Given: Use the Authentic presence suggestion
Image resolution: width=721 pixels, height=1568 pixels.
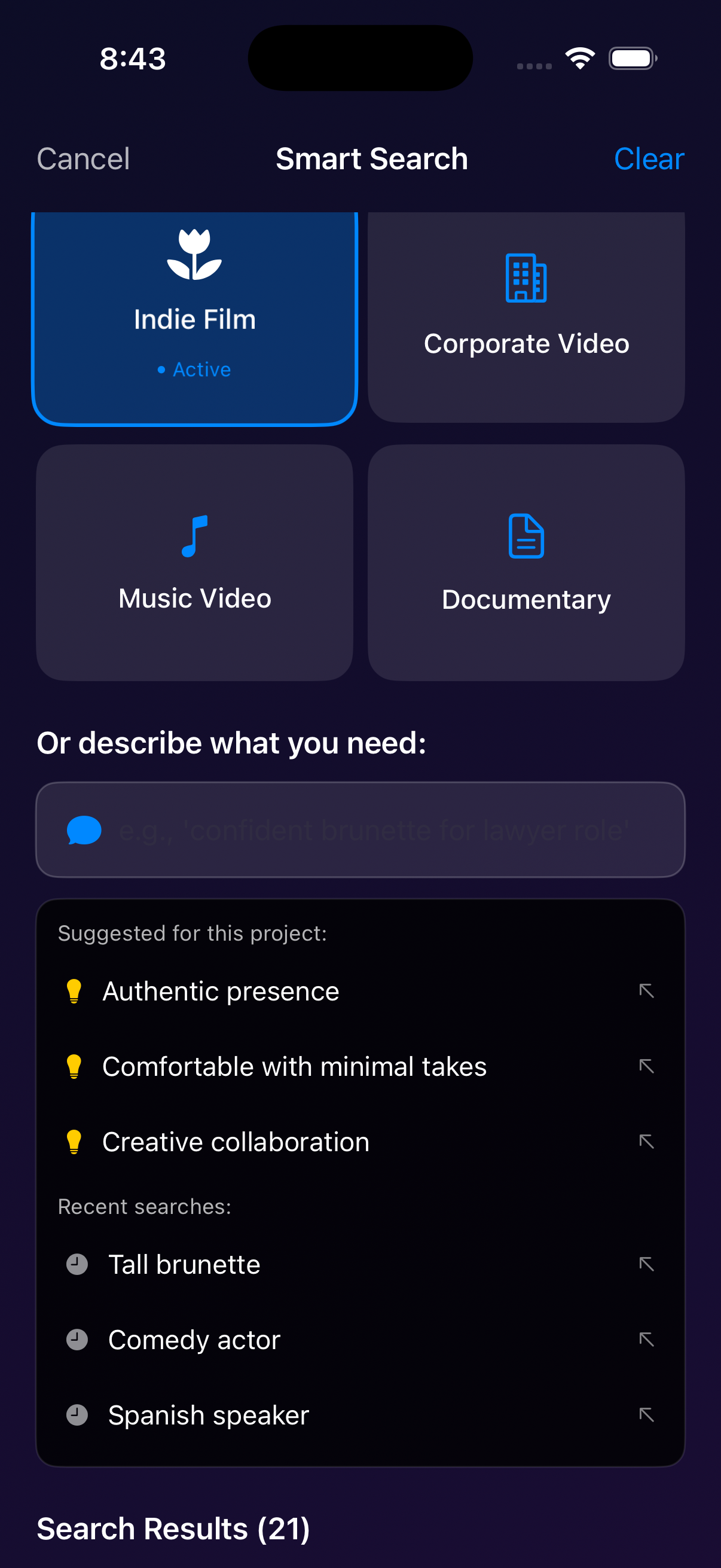Looking at the screenshot, I should click(x=360, y=992).
